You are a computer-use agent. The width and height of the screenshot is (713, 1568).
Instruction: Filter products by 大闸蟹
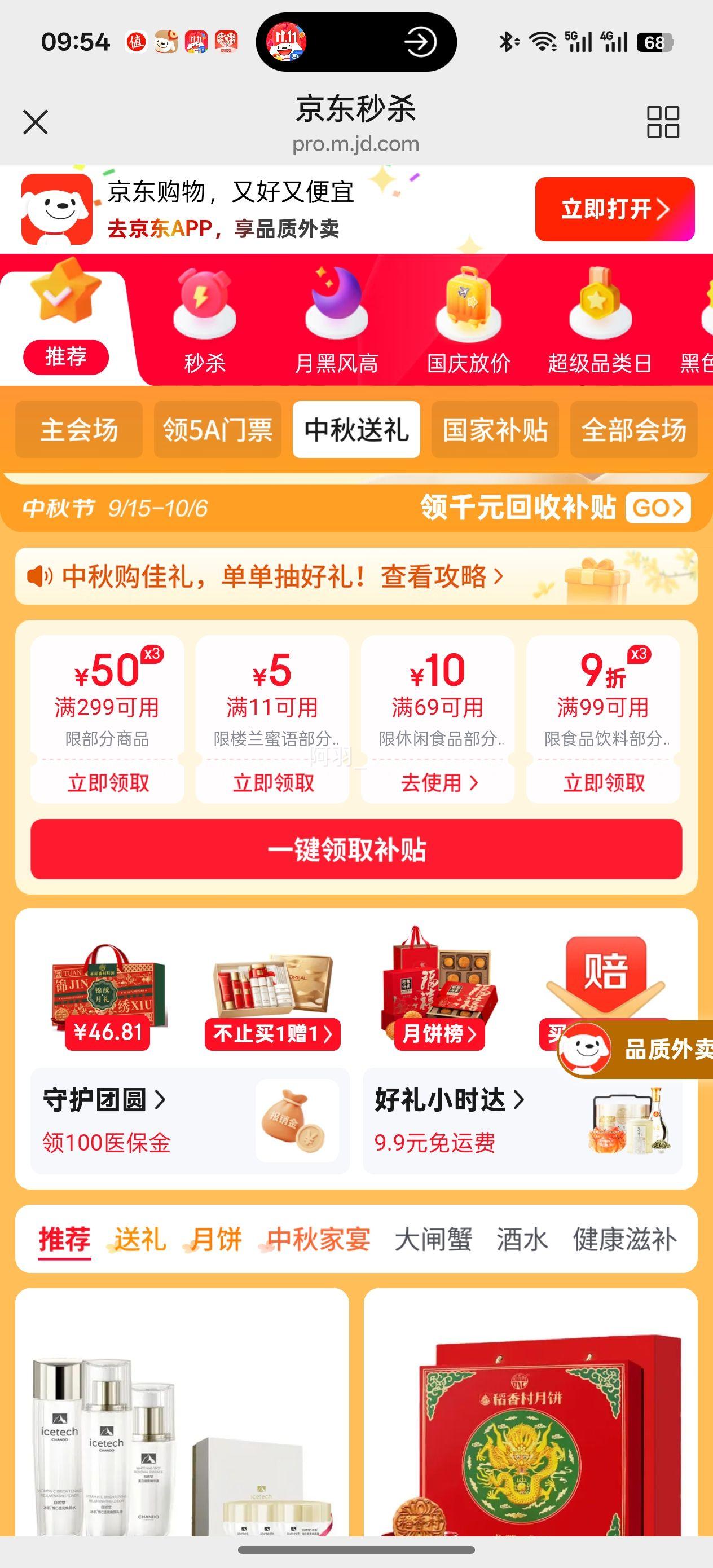(x=433, y=1239)
